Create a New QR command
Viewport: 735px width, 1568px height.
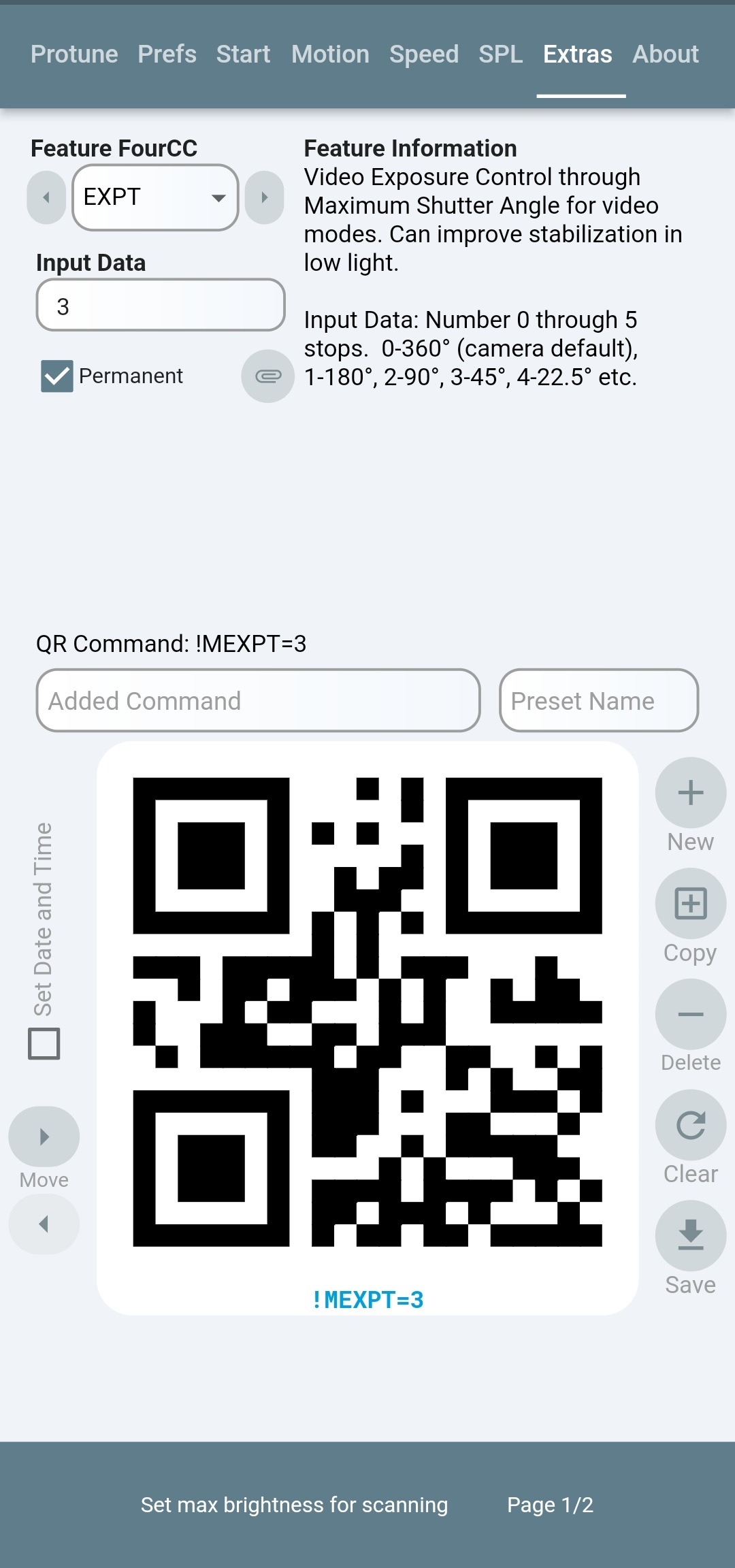[690, 793]
